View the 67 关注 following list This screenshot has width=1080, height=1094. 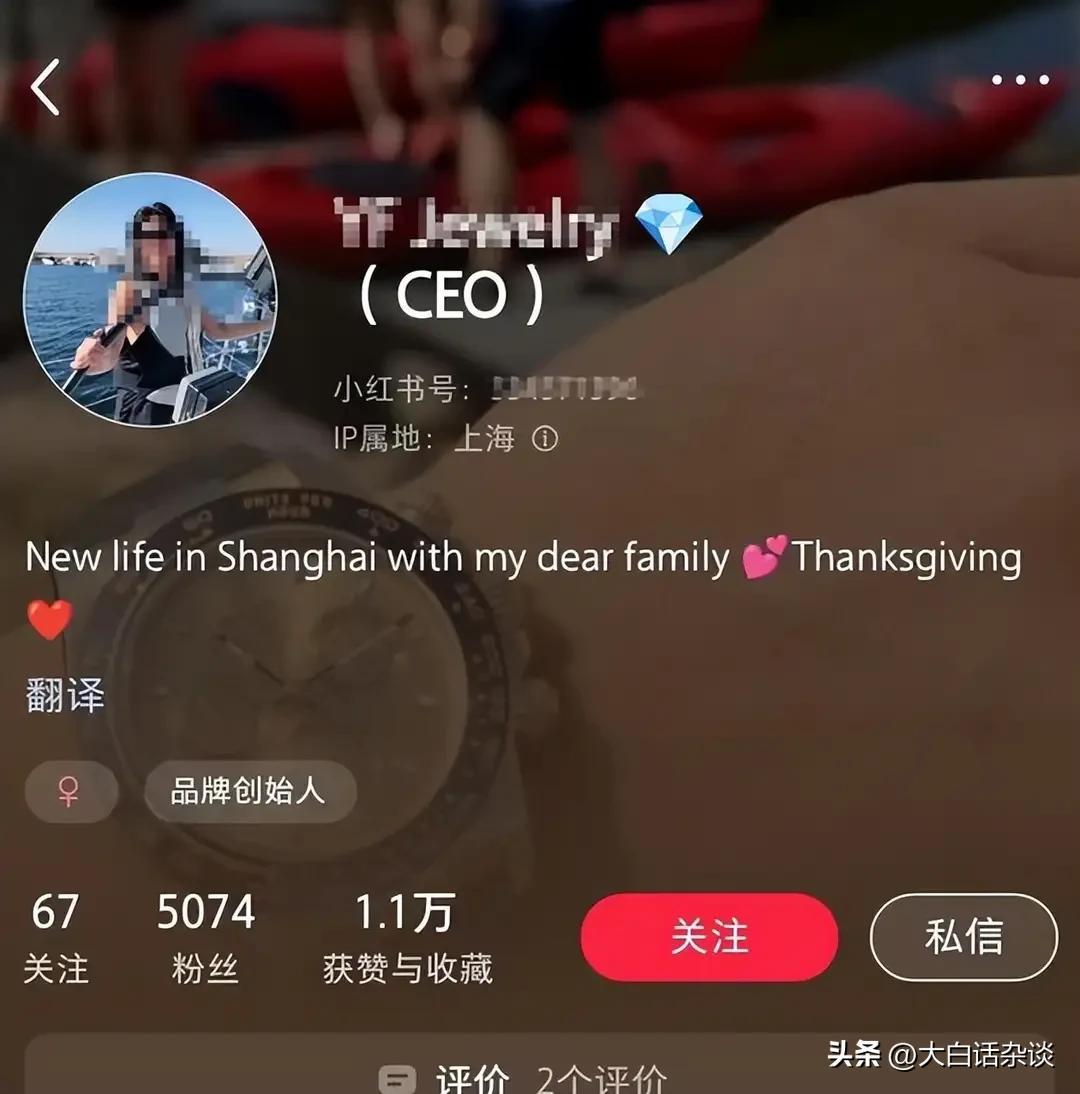tap(56, 938)
